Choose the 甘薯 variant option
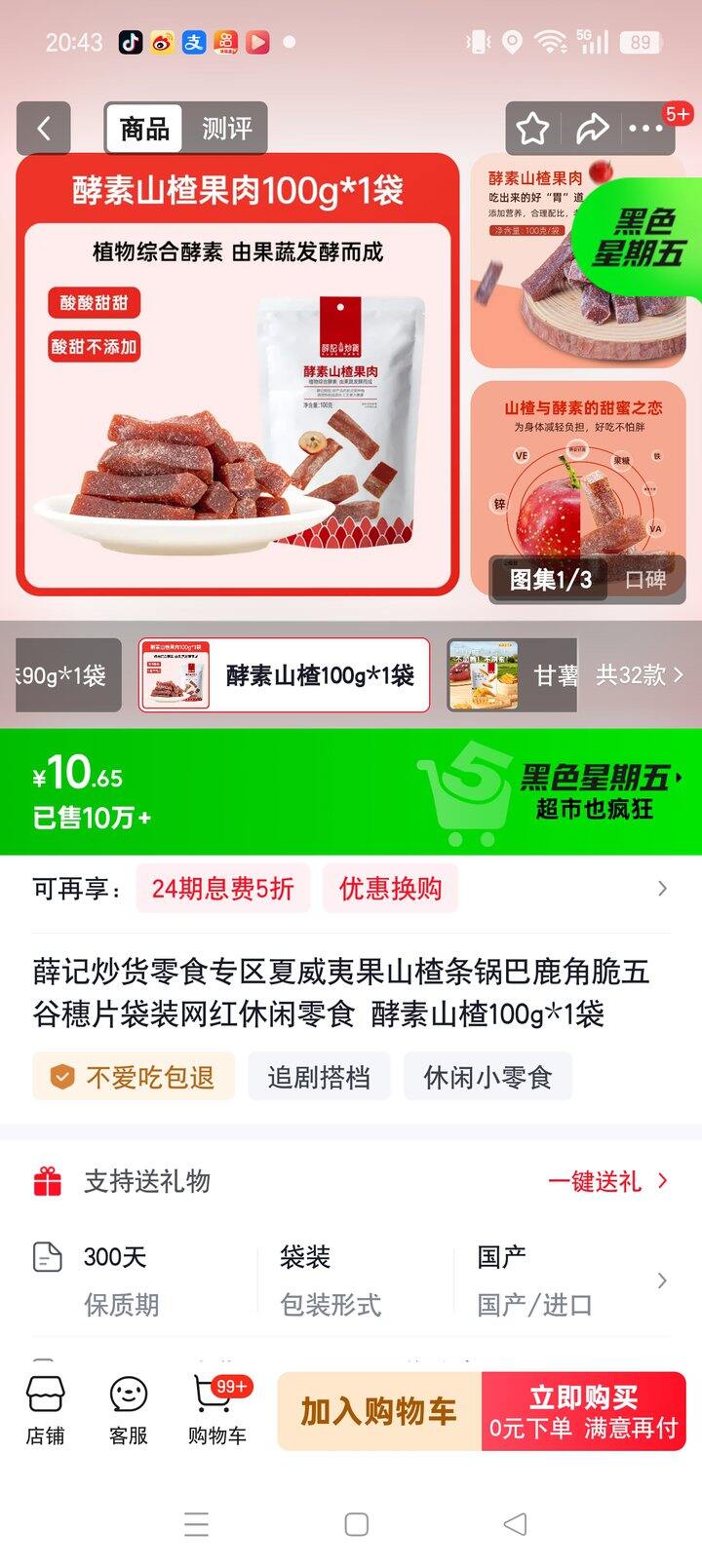 513,675
